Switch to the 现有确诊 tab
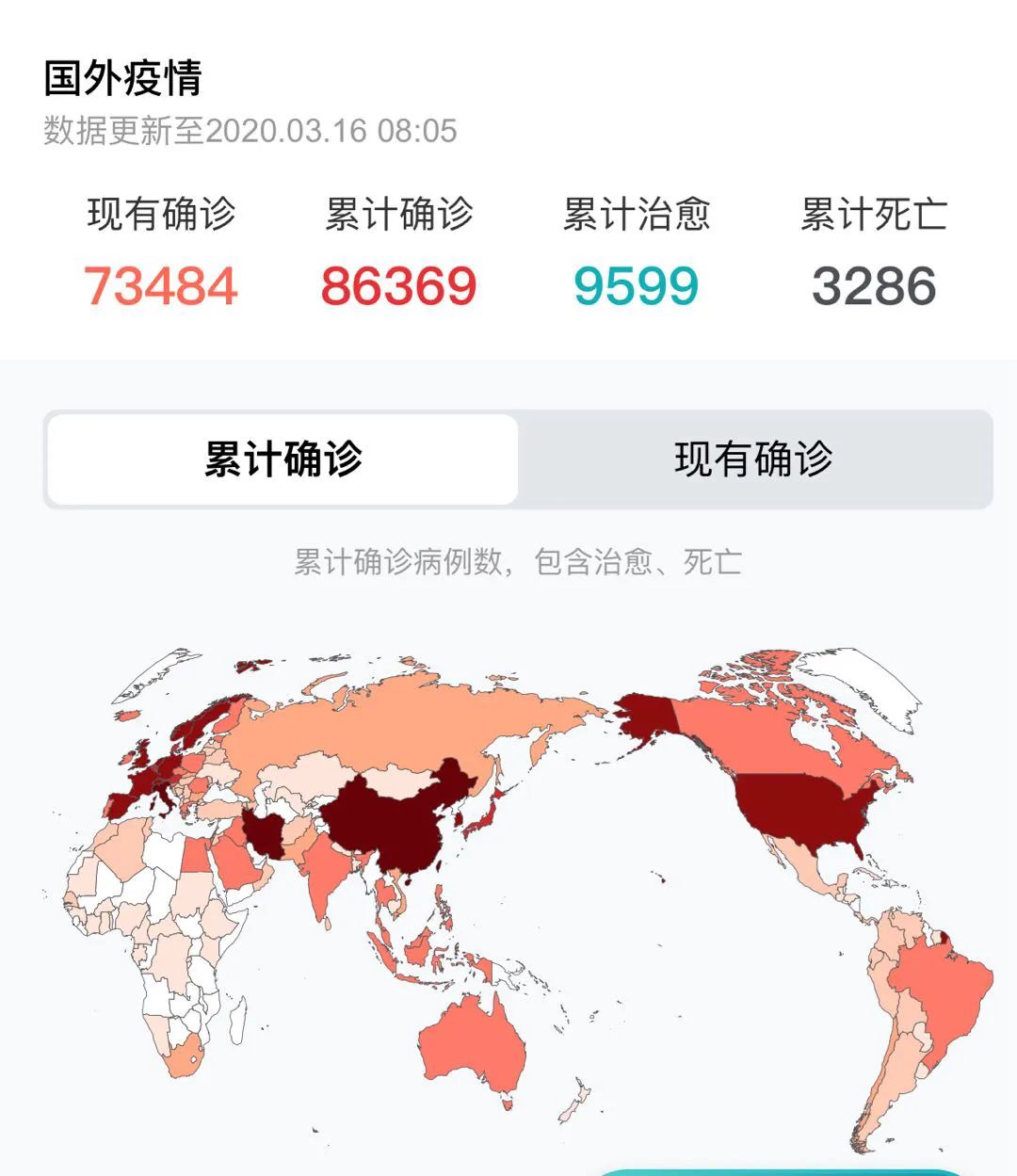The image size is (1017, 1176). pyautogui.click(x=753, y=459)
